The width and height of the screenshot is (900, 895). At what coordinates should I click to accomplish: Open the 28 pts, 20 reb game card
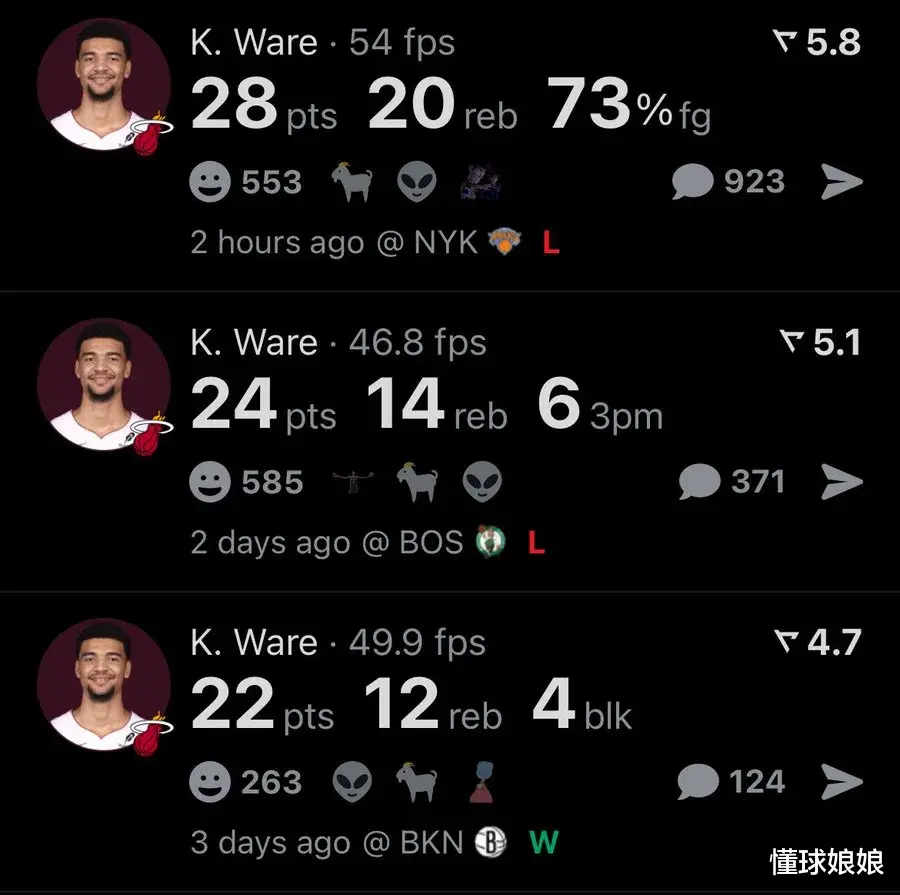click(450, 105)
